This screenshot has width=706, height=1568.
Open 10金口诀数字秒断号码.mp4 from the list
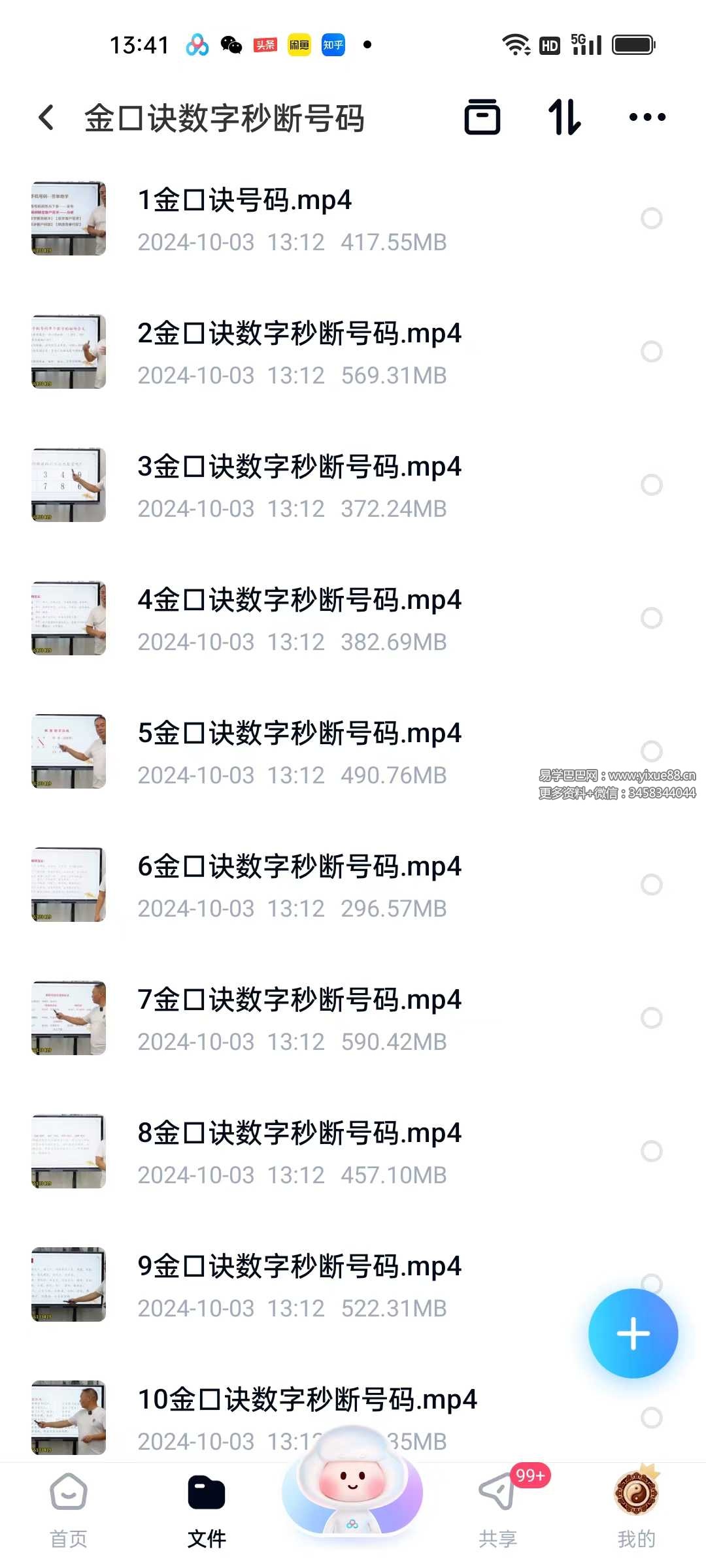click(x=307, y=1400)
